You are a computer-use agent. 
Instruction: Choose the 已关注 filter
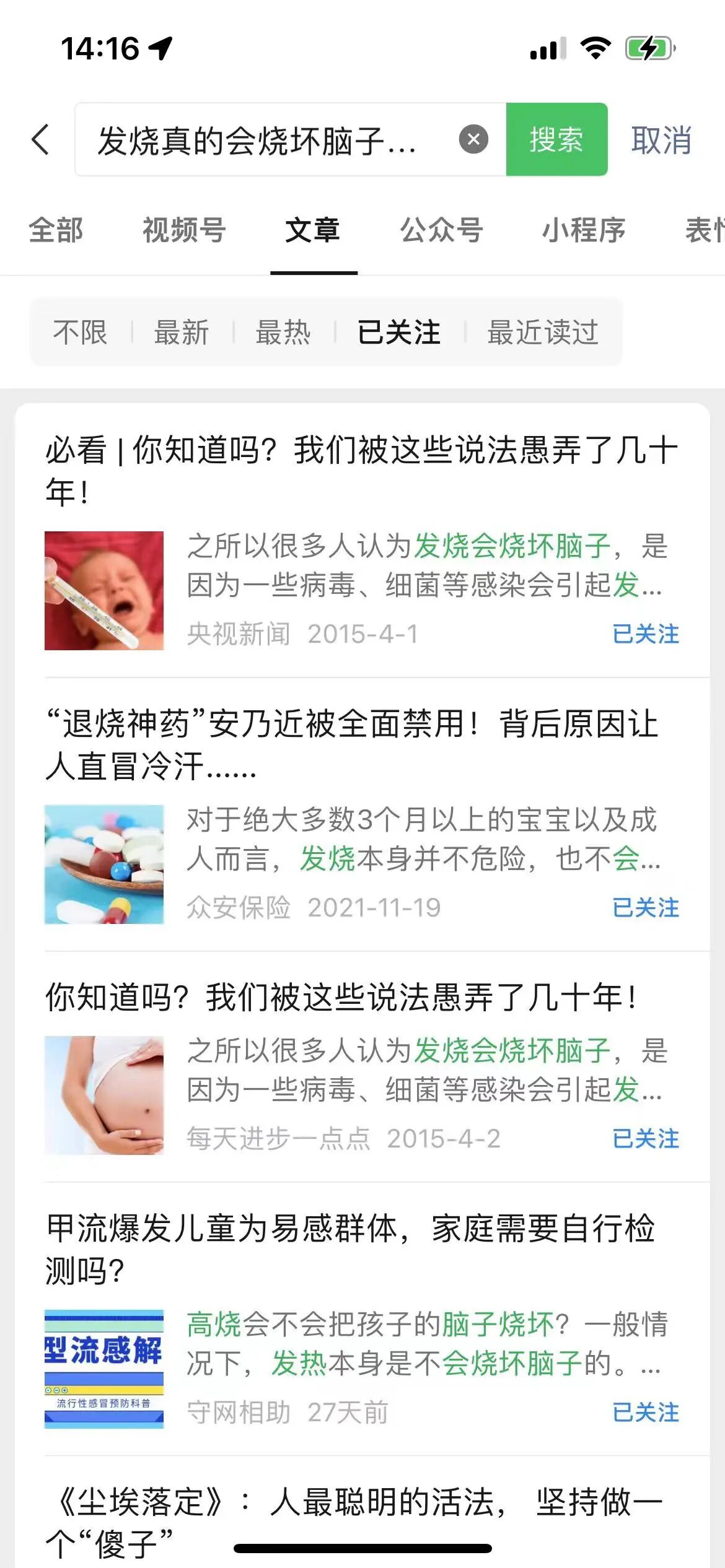pyautogui.click(x=399, y=332)
